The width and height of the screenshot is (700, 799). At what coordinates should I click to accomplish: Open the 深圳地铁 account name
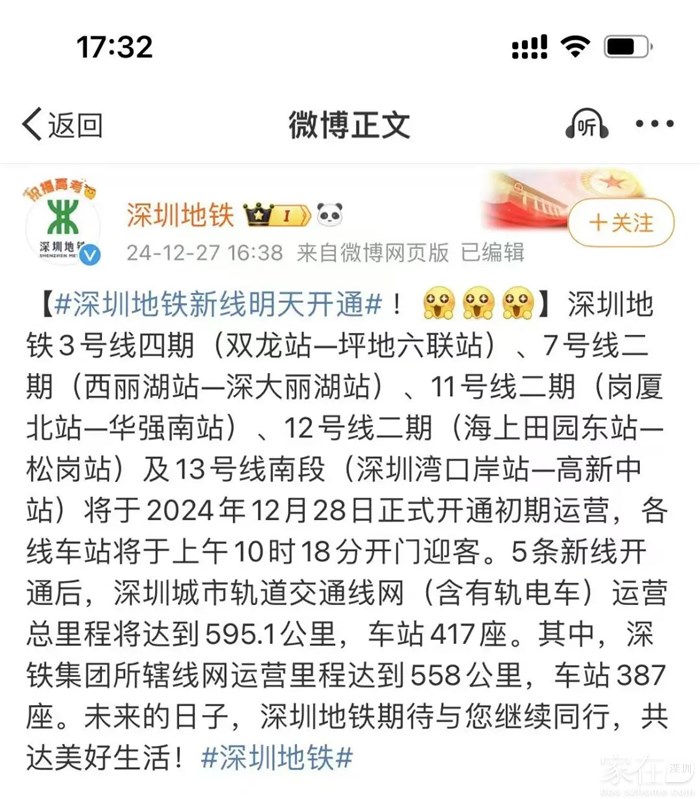[180, 214]
